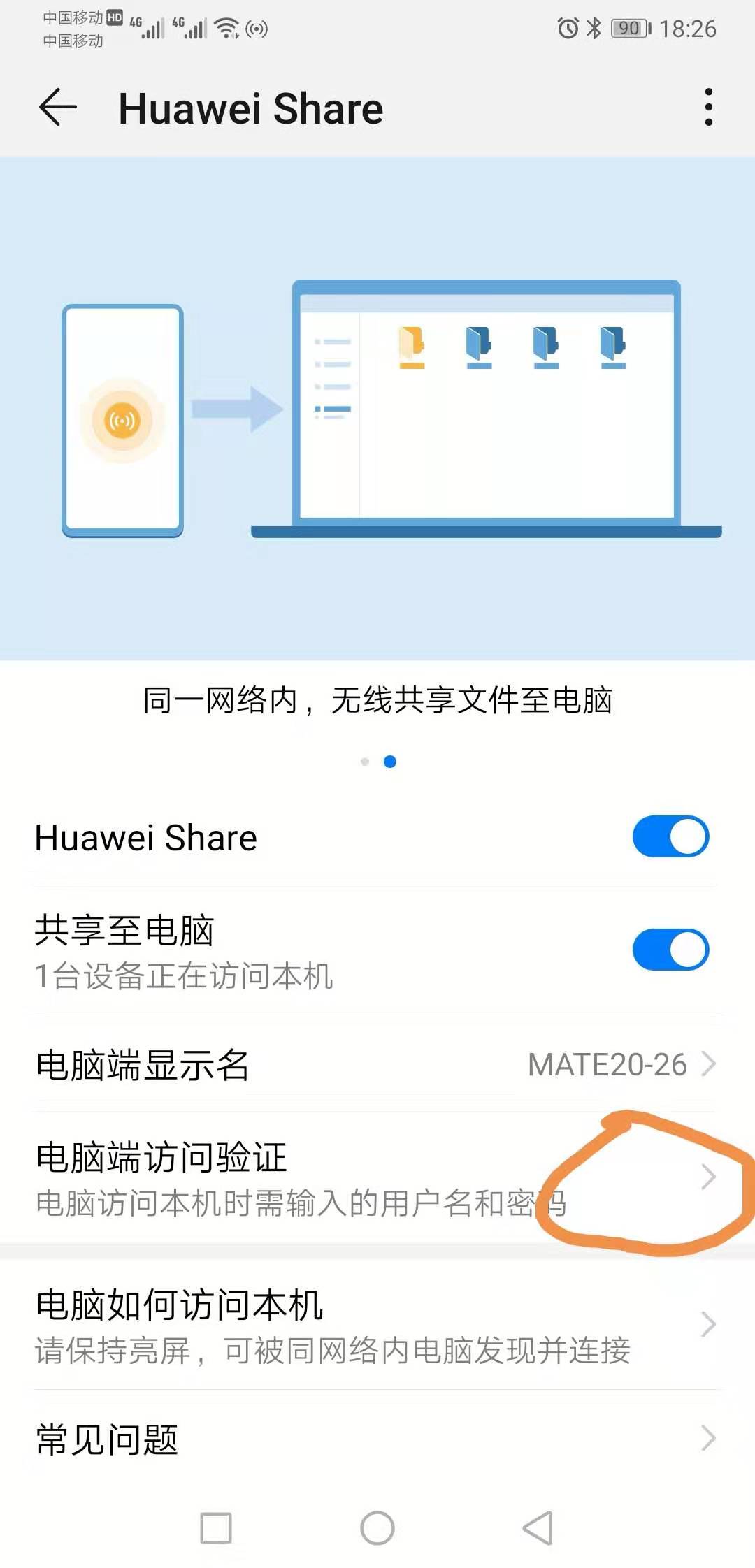
Task: Tap the alarm clock icon in the status bar
Action: pos(567,27)
